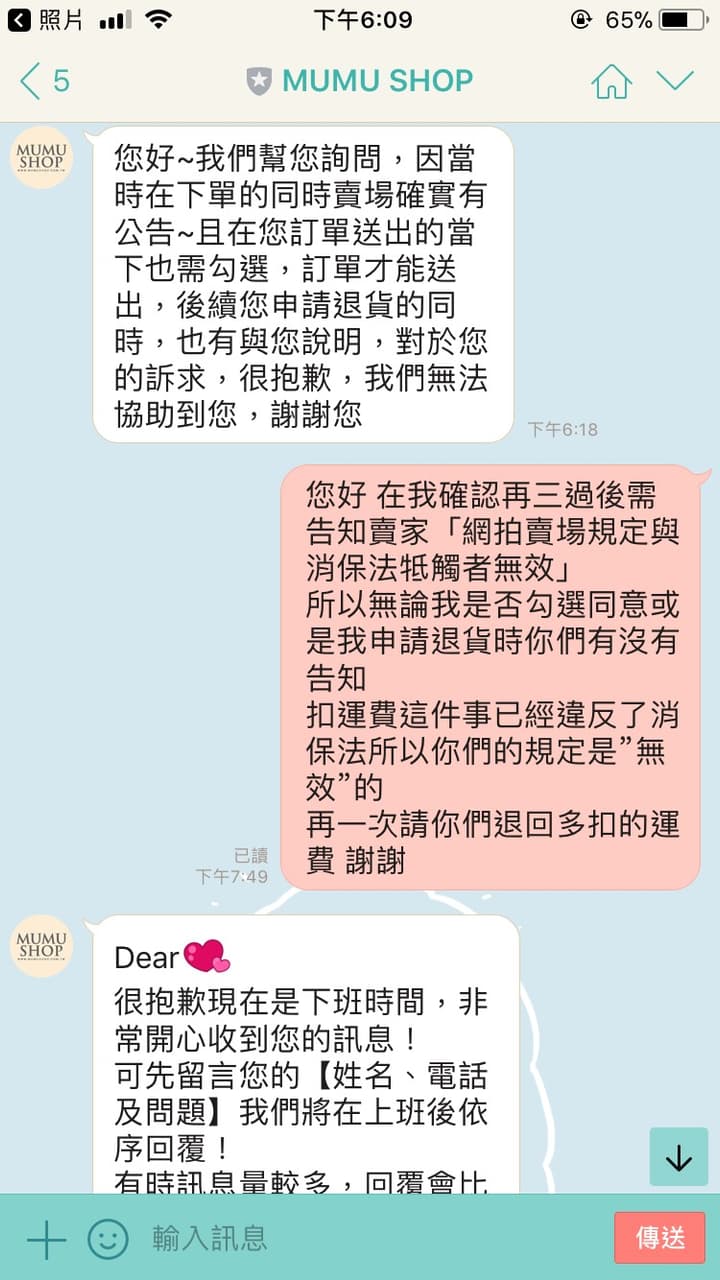Go back to the chat list
This screenshot has width=720, height=1280.
pos(44,81)
